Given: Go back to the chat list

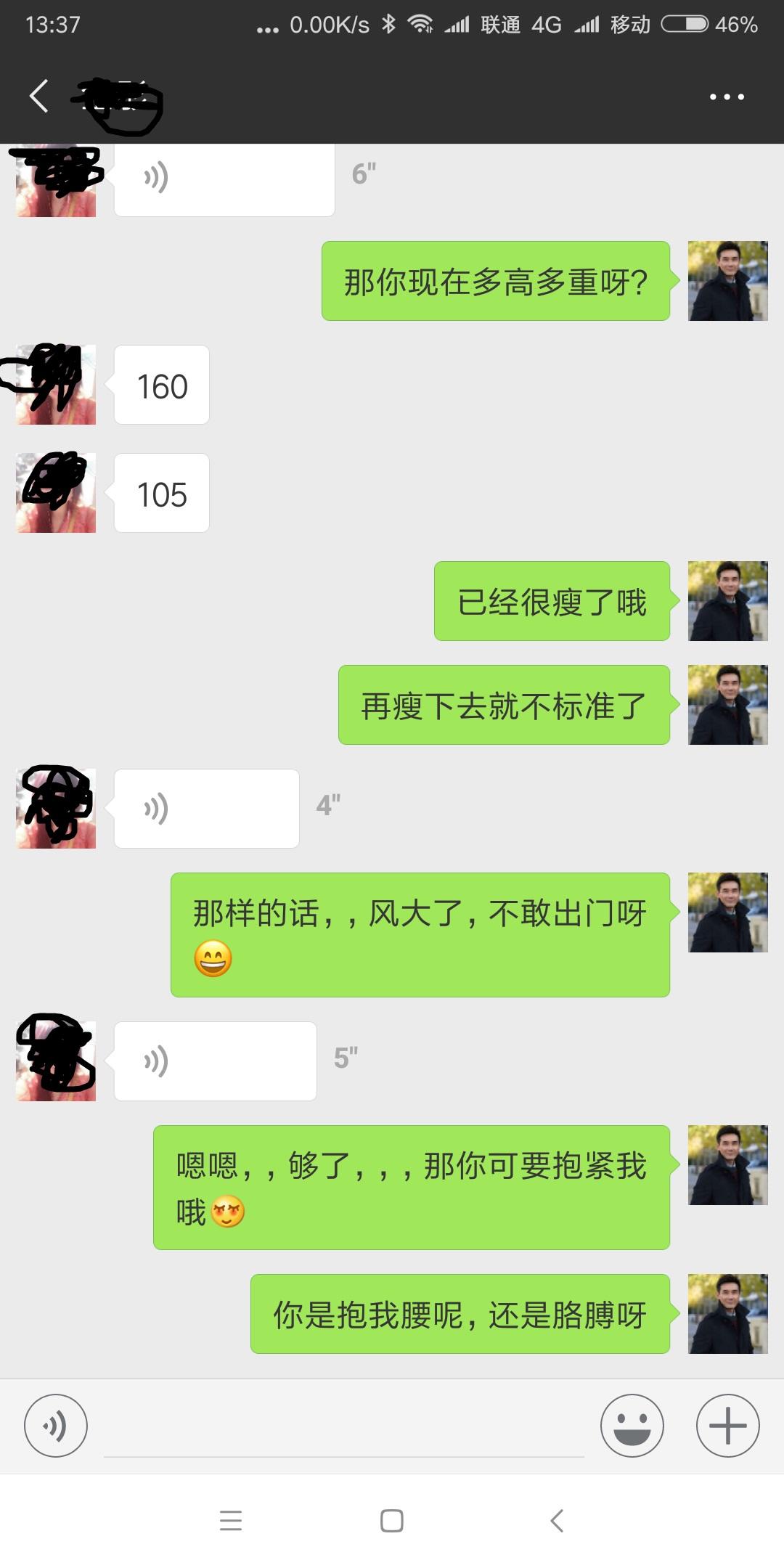Looking at the screenshot, I should 39,97.
